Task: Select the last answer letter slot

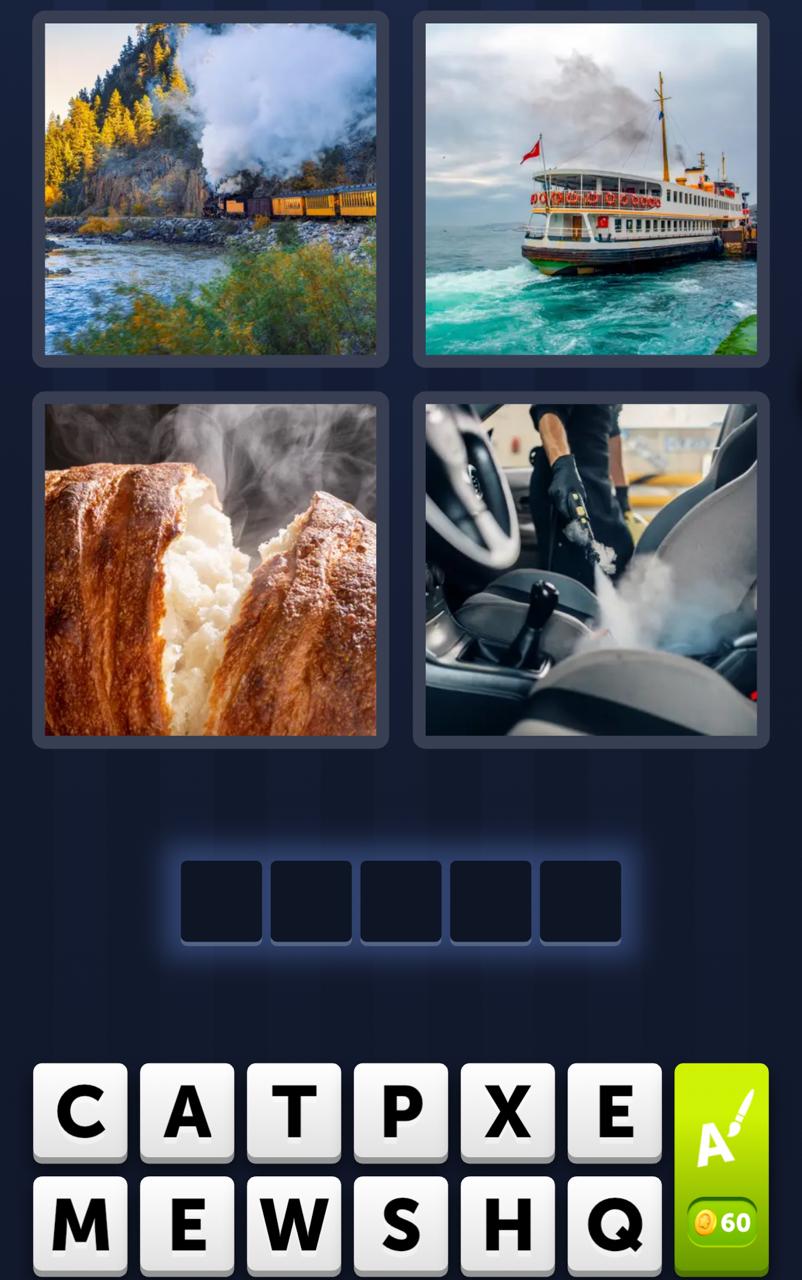Action: (580, 900)
